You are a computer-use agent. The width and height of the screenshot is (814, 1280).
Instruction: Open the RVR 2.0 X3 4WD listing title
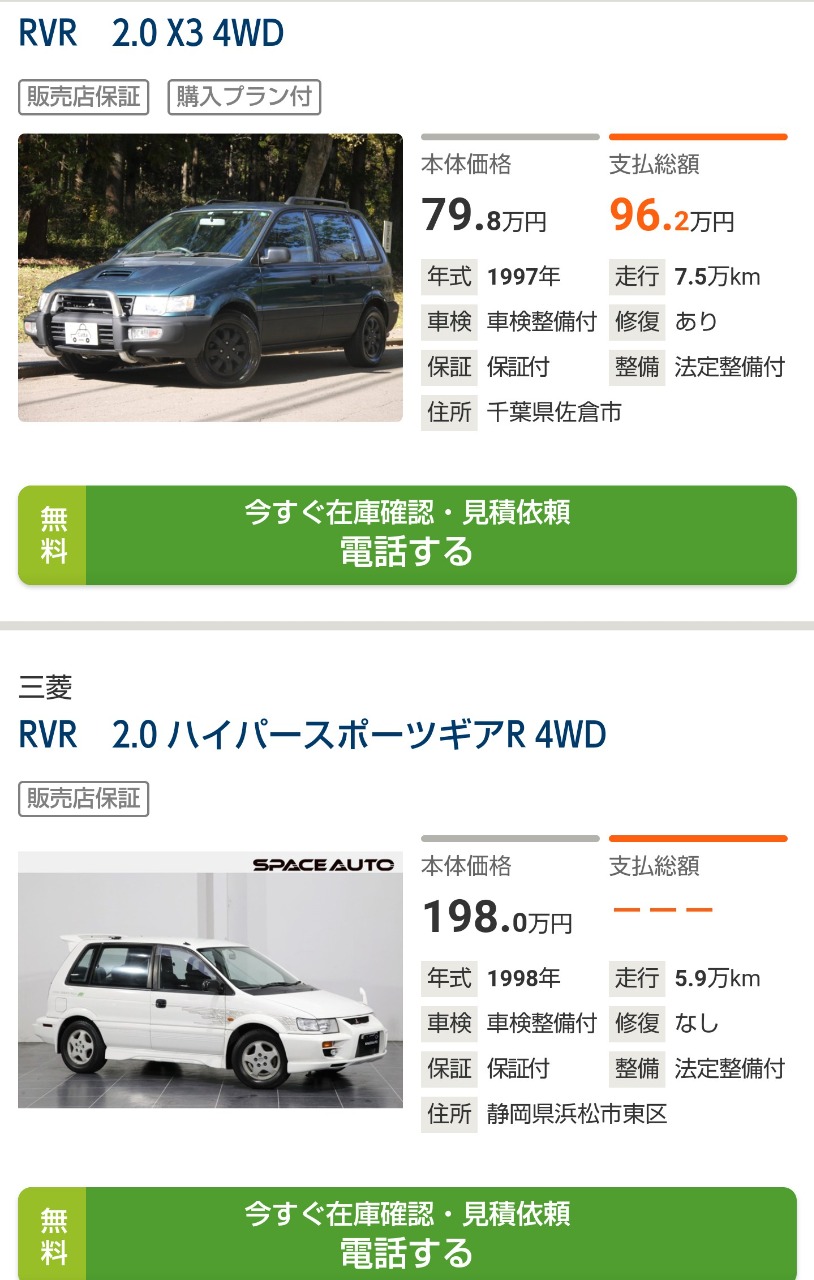[x=152, y=34]
